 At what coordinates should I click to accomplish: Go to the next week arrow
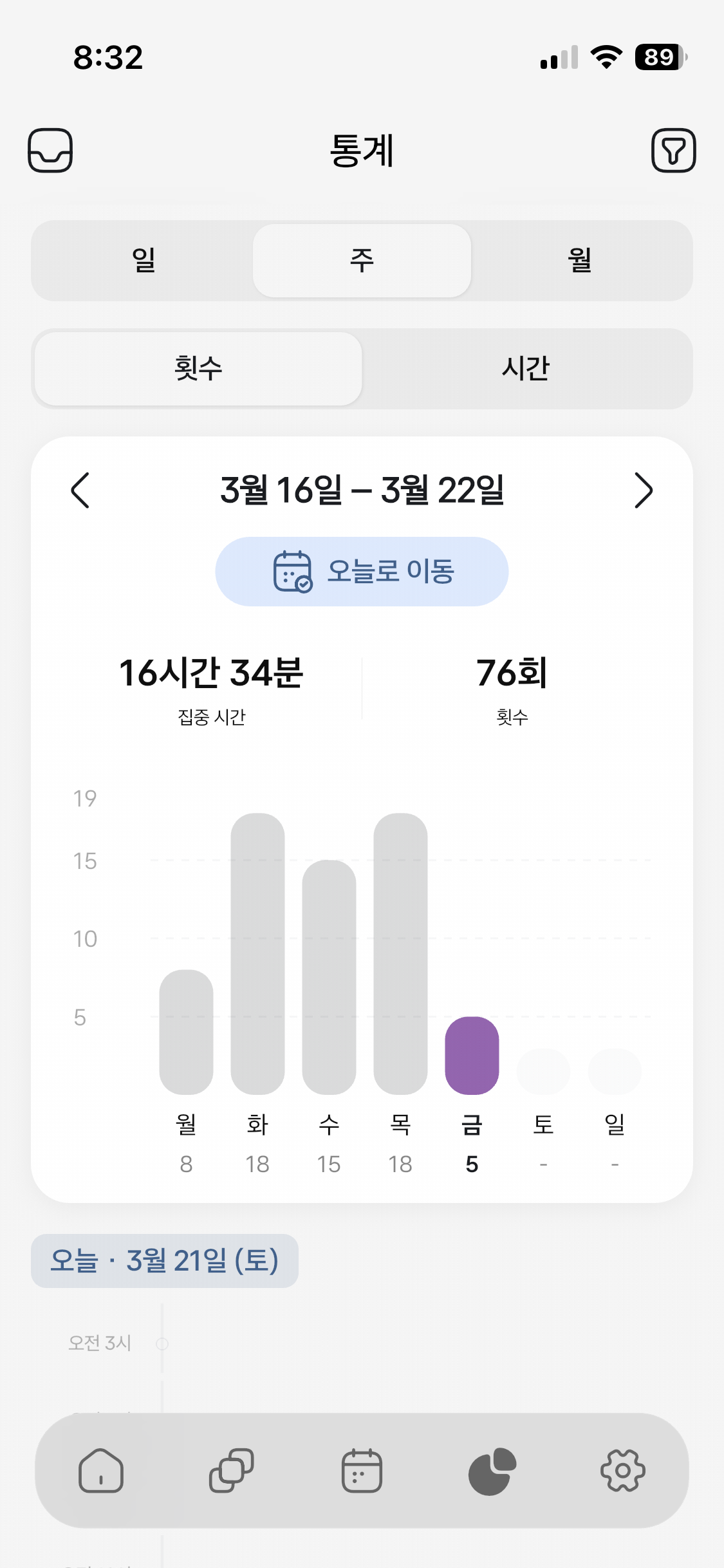click(643, 490)
